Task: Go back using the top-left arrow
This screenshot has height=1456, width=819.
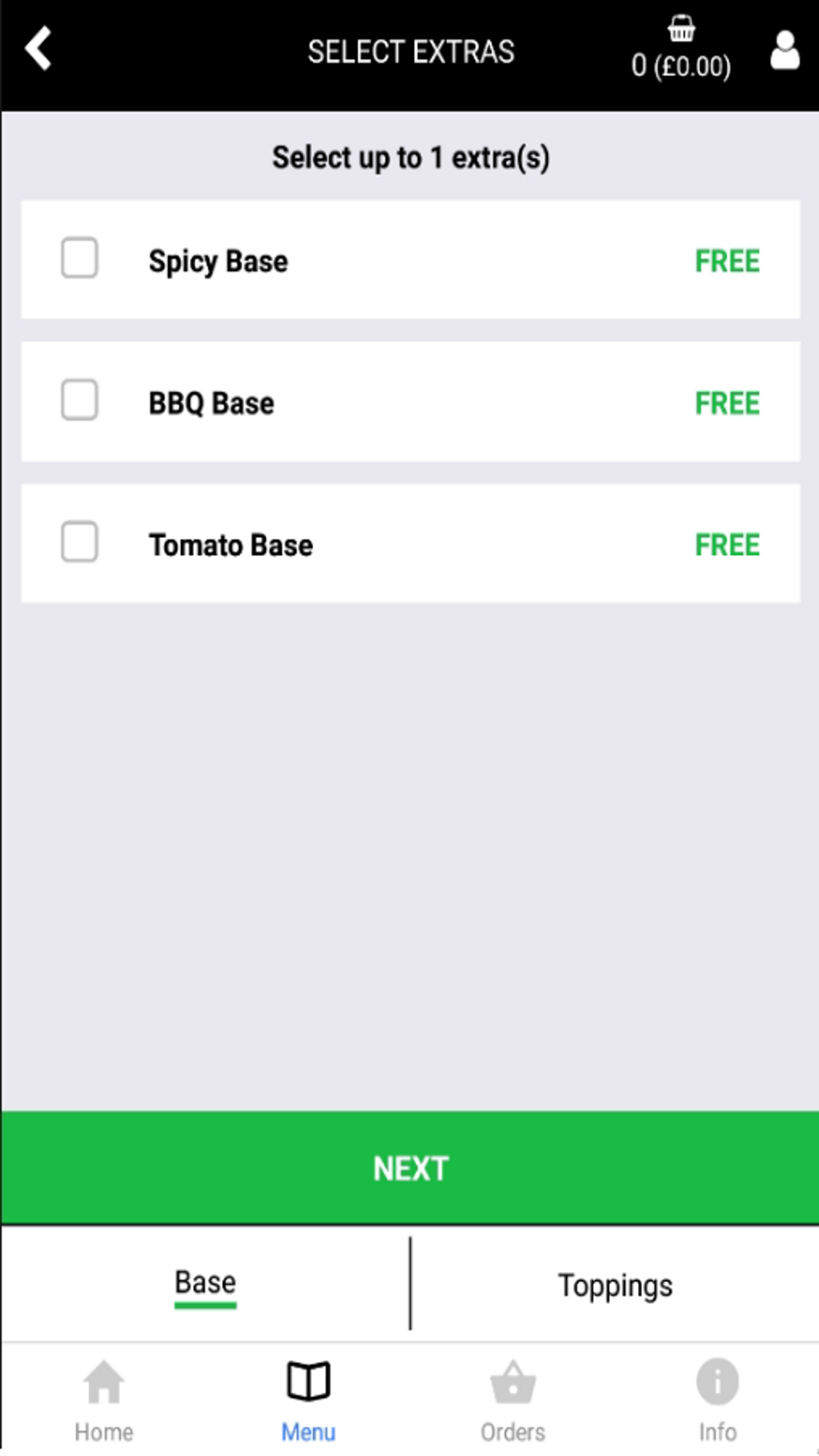Action: click(38, 49)
